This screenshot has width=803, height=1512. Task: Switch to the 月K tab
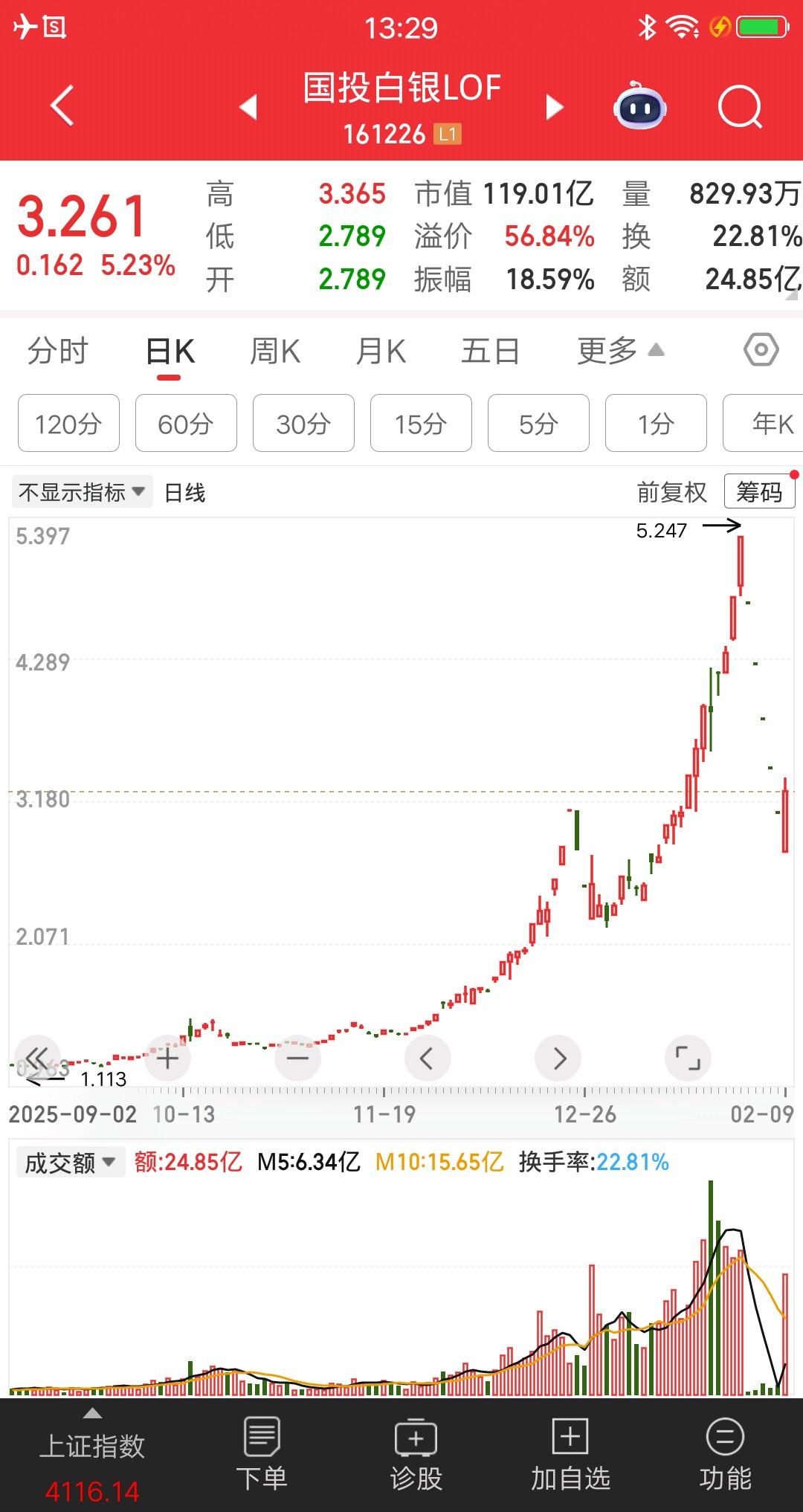click(381, 351)
